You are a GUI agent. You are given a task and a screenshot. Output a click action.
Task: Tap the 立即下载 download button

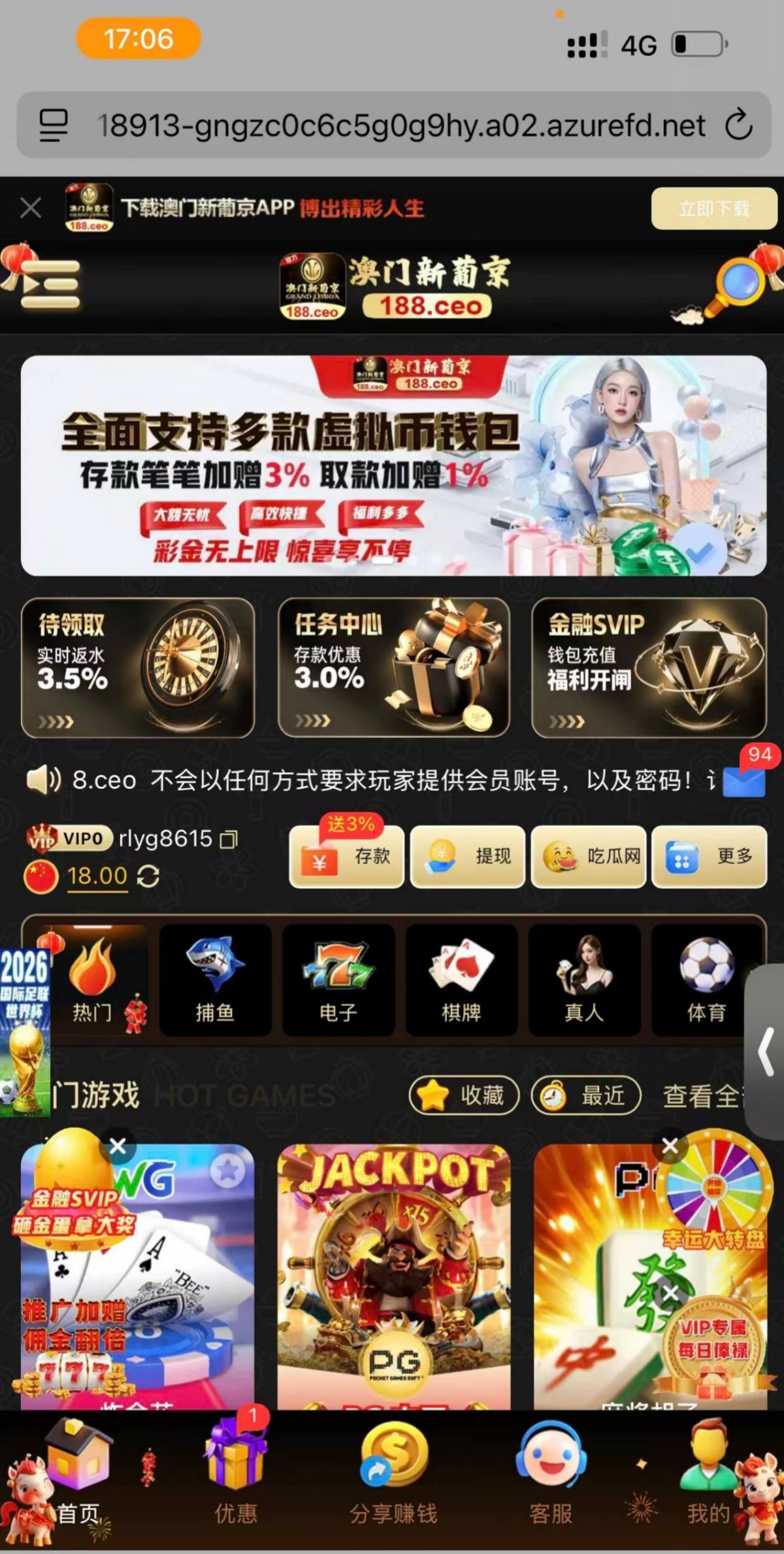[713, 208]
